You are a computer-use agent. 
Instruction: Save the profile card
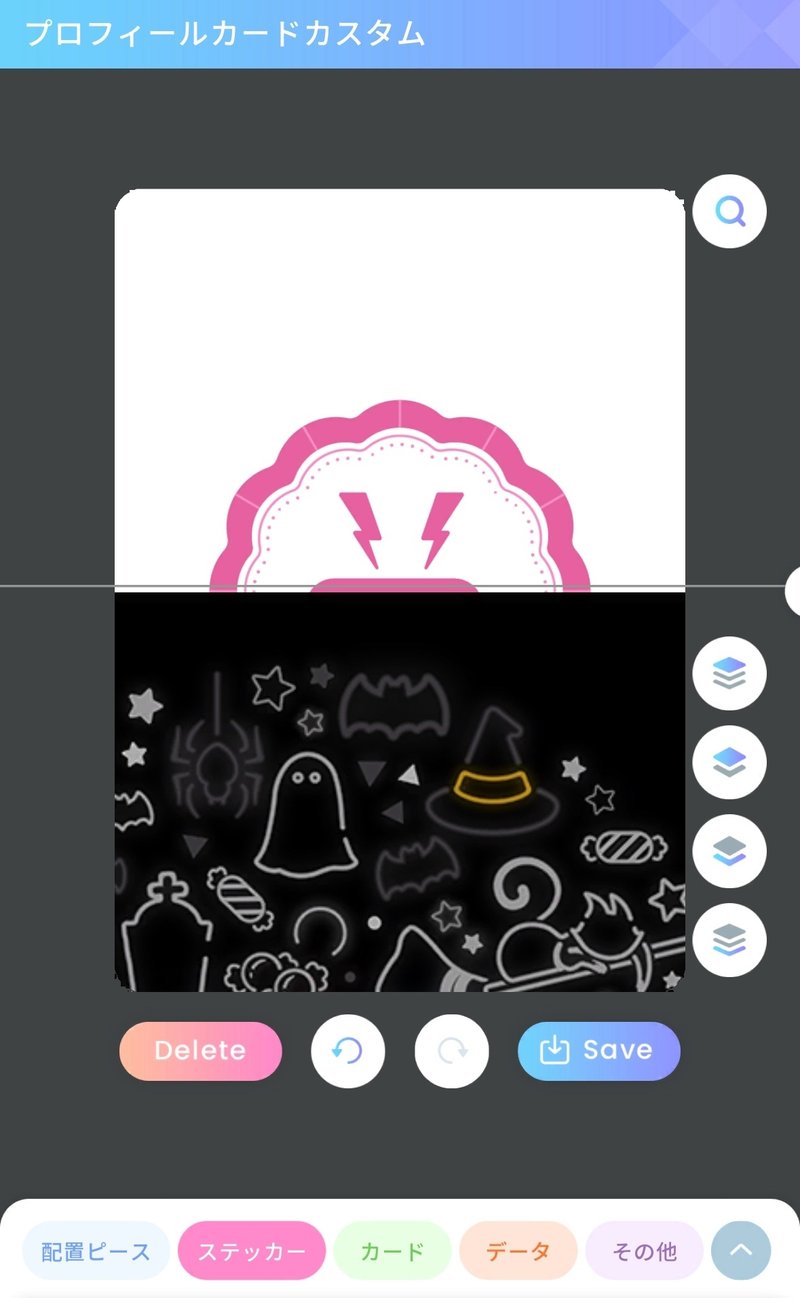pyautogui.click(x=599, y=1051)
